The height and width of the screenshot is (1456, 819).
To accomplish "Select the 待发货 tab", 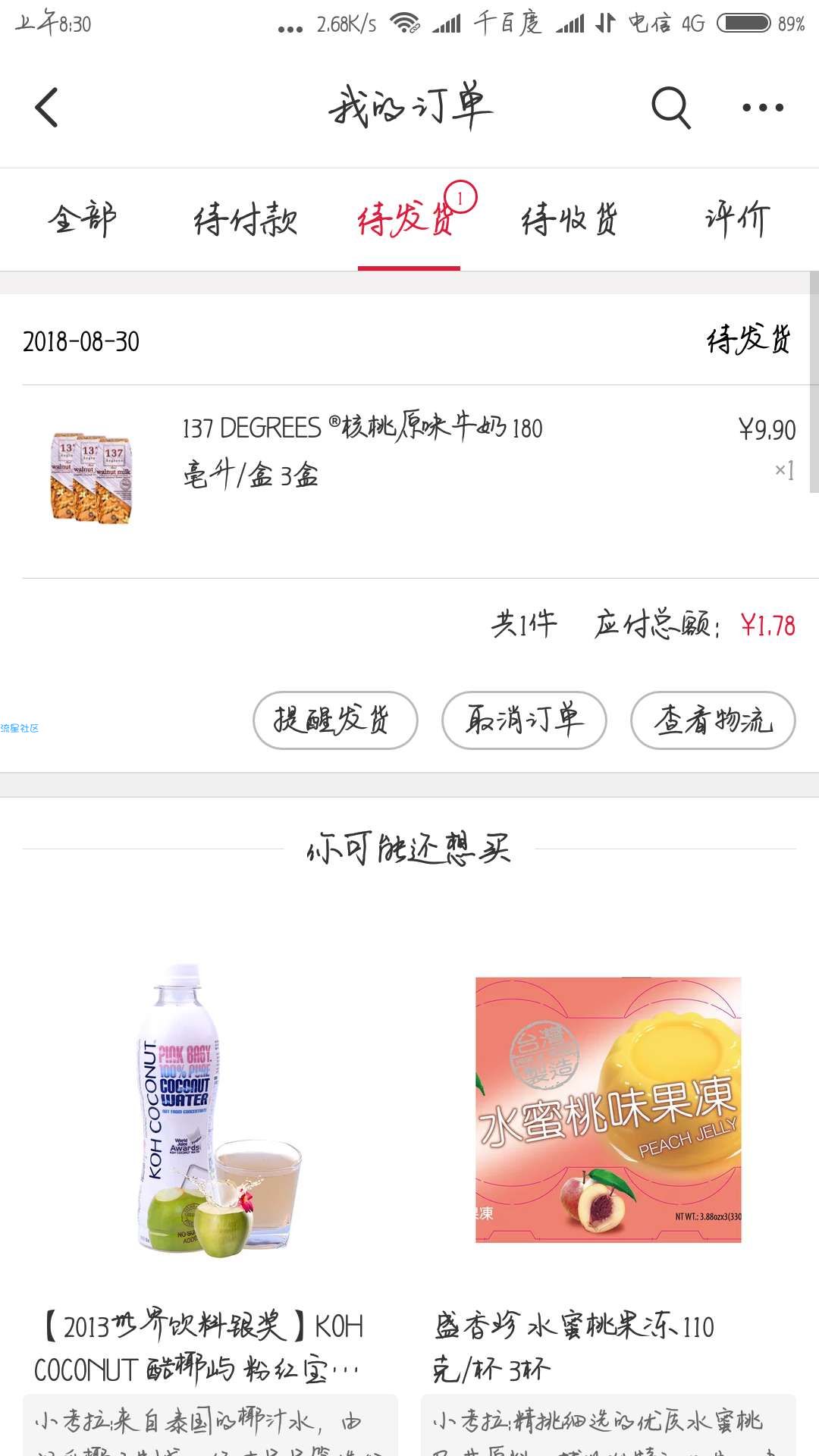I will coord(409,220).
